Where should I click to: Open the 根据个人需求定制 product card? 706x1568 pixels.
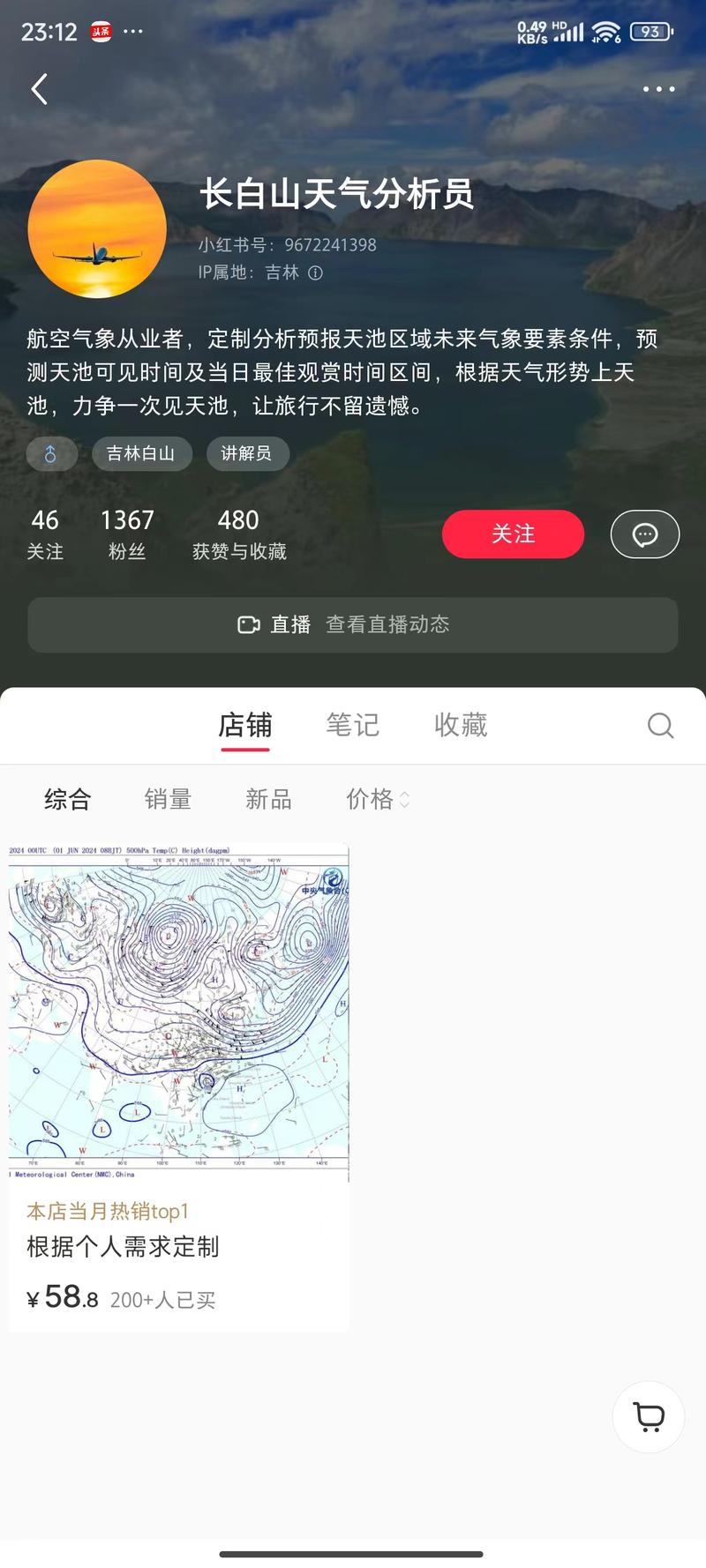click(179, 1086)
